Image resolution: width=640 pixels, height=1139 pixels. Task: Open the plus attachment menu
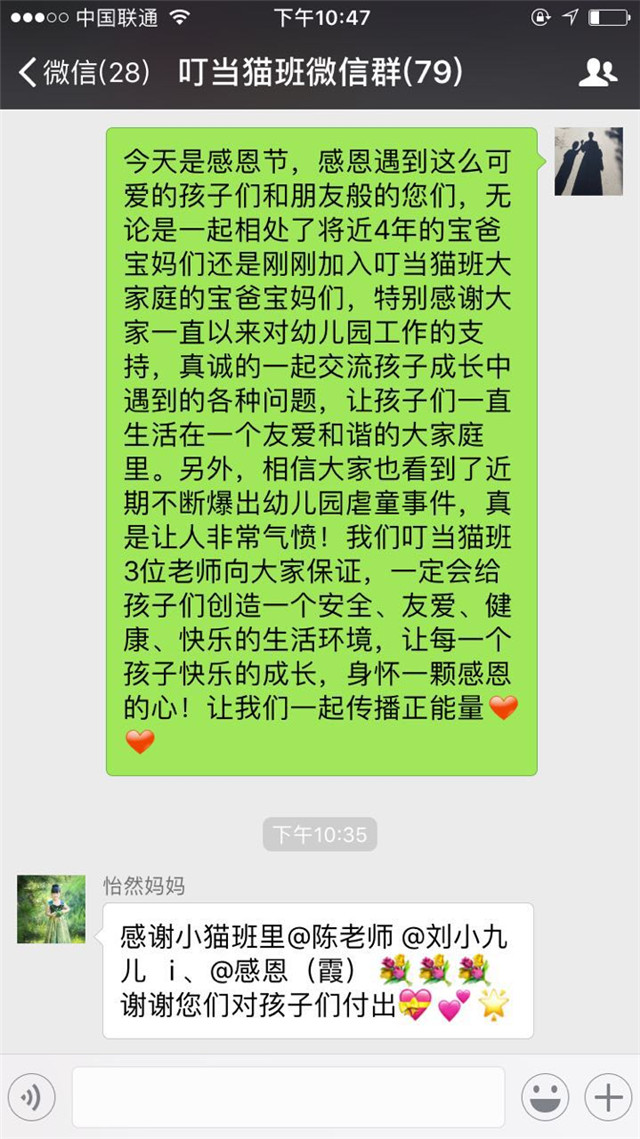[607, 1098]
